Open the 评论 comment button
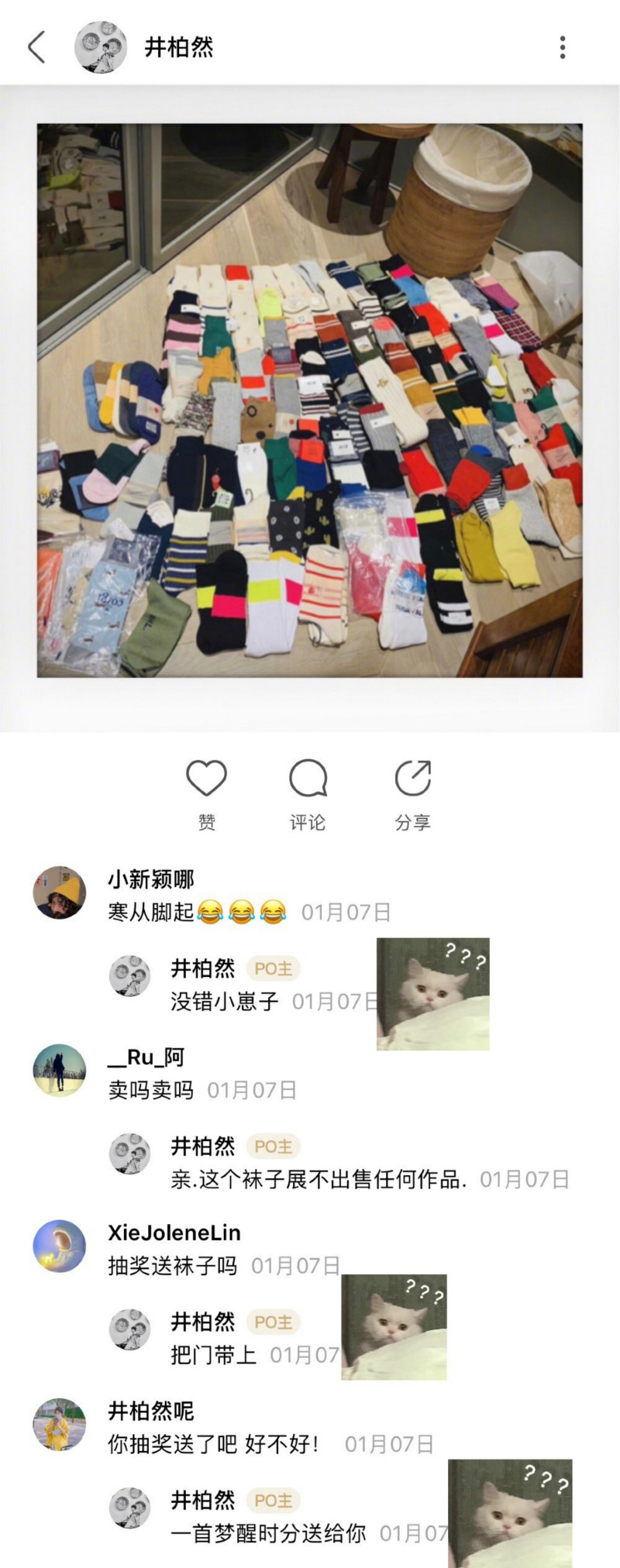Viewport: 620px width, 1568px height. [x=308, y=779]
